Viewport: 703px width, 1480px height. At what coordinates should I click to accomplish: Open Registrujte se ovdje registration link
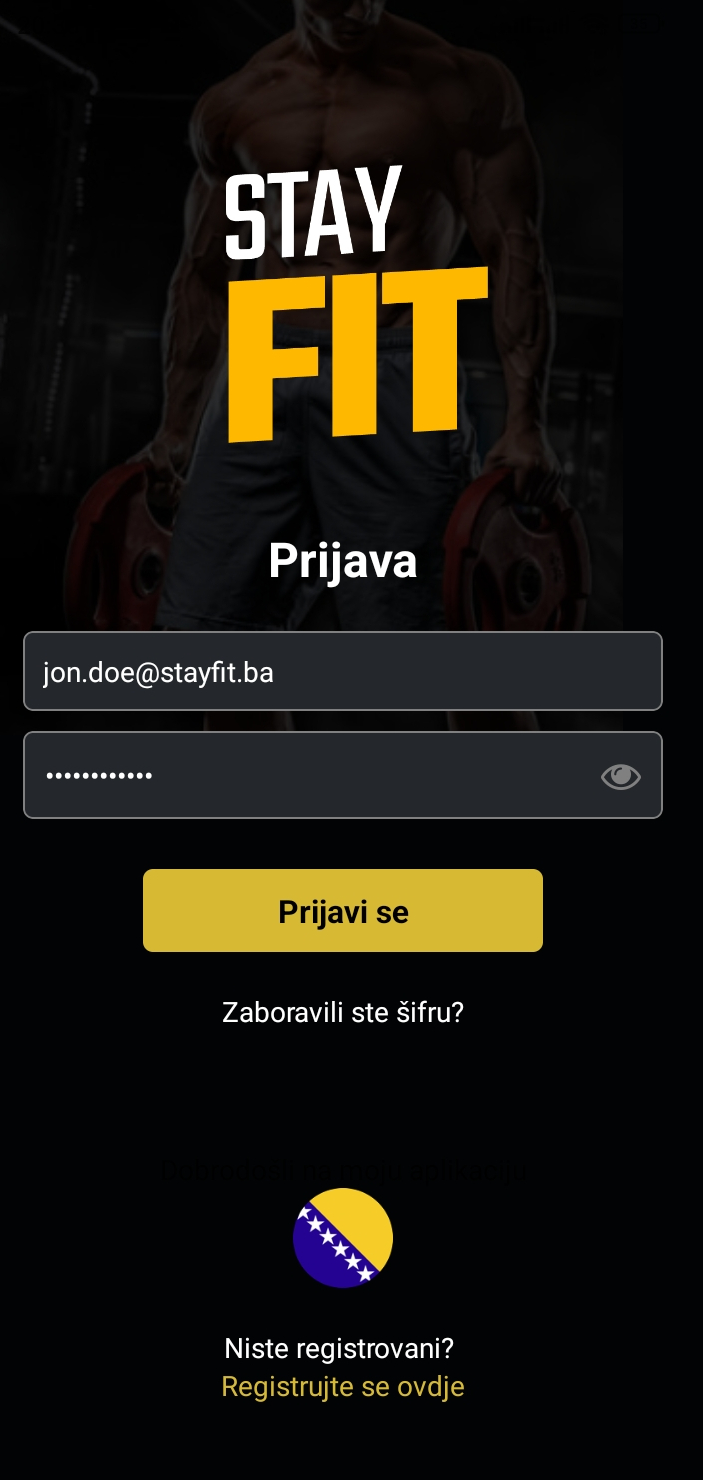tap(342, 1387)
